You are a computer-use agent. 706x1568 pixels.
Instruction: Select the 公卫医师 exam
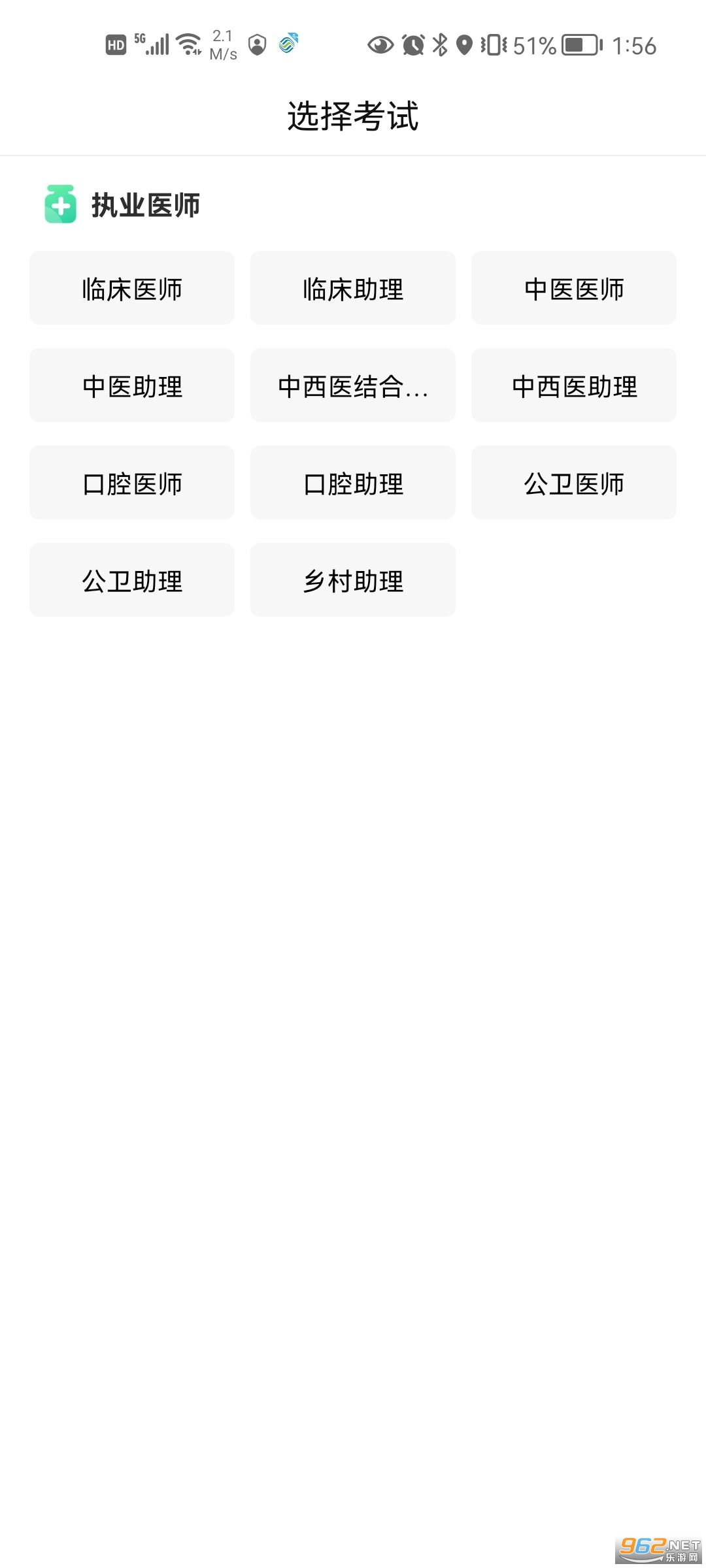point(574,483)
